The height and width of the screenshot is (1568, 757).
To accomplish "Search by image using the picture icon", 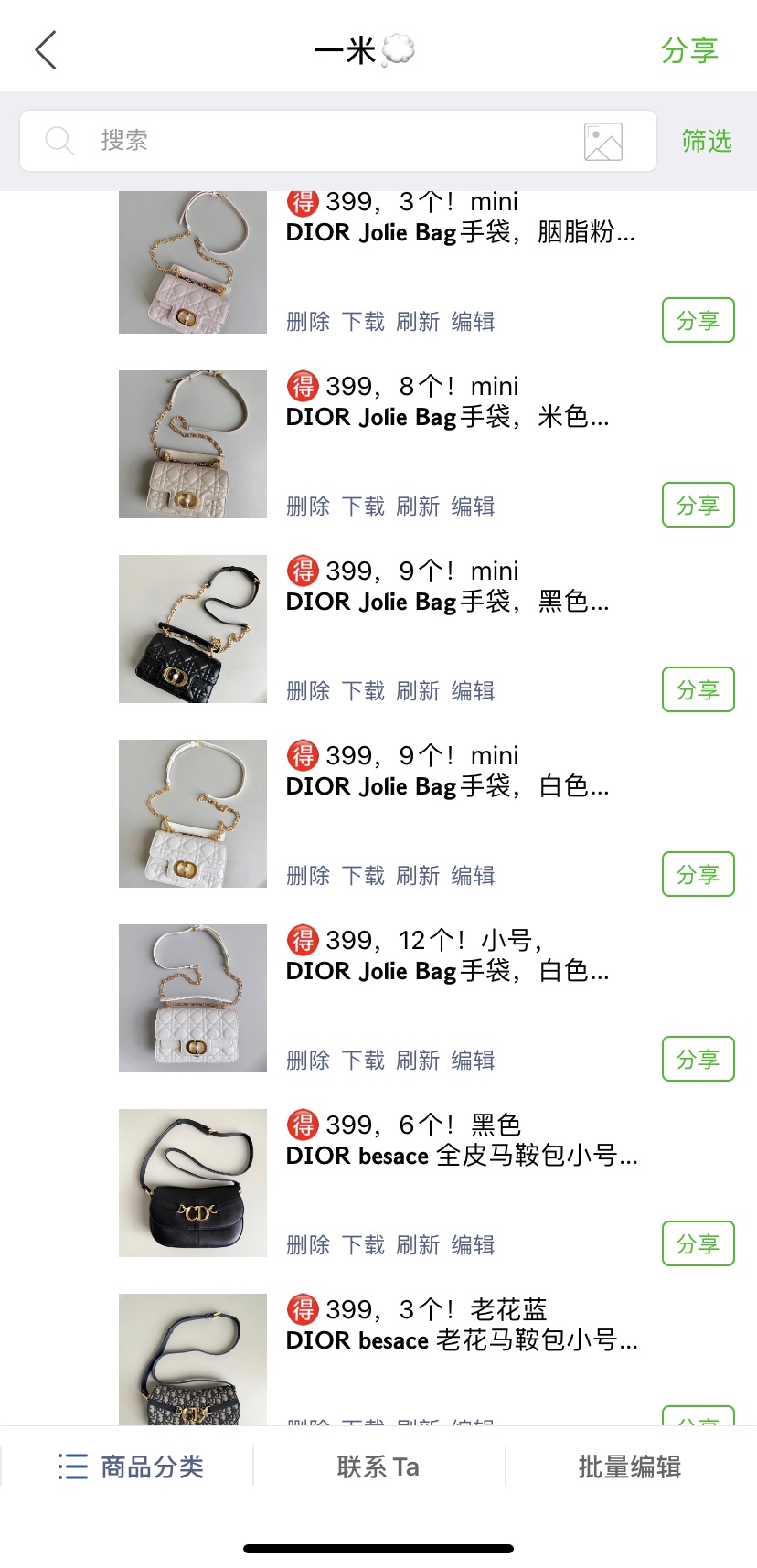I will tap(602, 142).
